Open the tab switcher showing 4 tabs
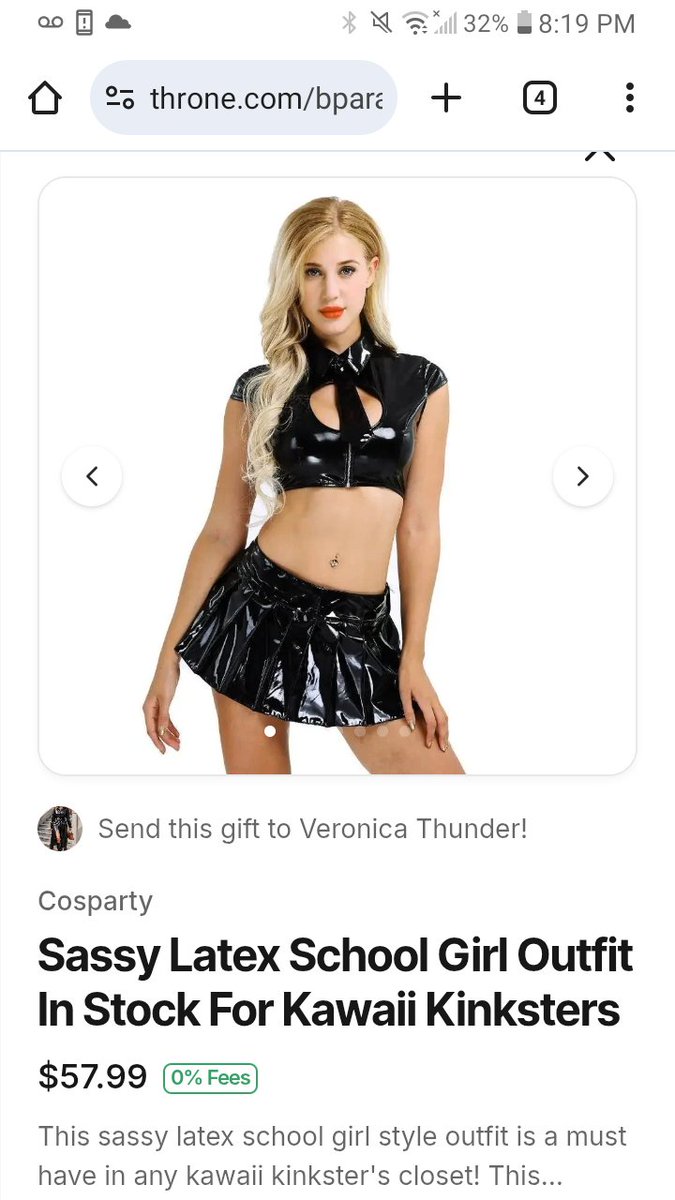Image resolution: width=675 pixels, height=1200 pixels. click(539, 98)
